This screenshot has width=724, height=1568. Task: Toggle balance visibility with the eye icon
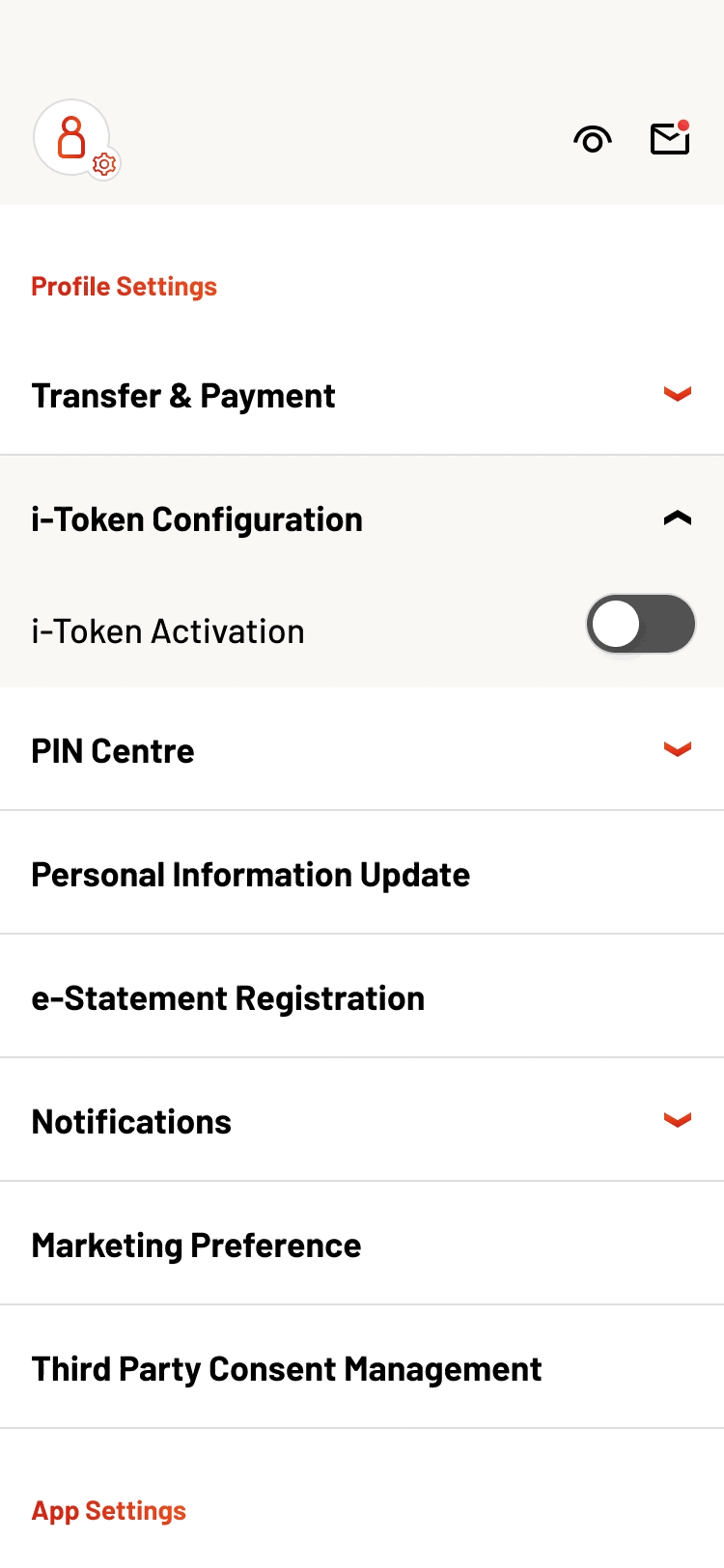point(593,140)
